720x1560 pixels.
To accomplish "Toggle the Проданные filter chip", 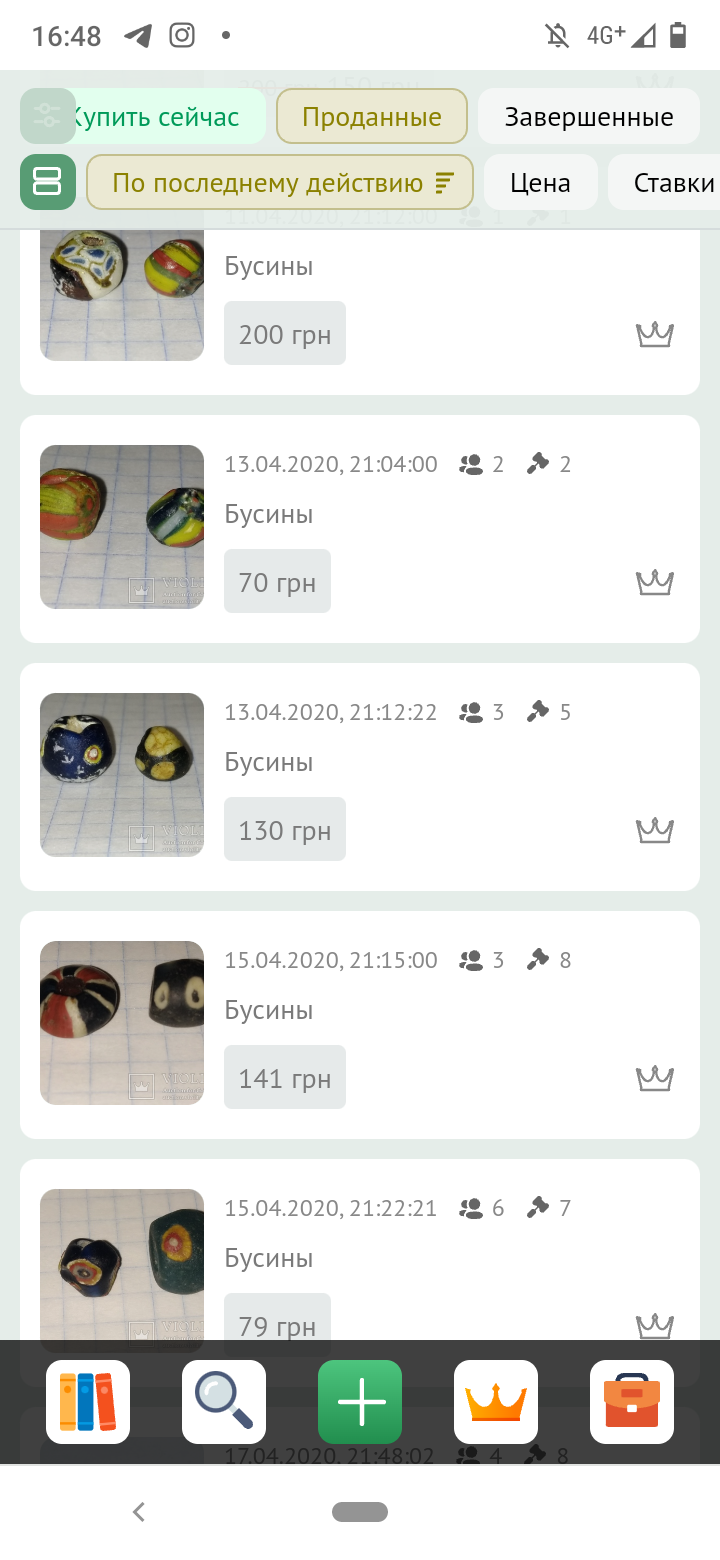I will pos(372,117).
